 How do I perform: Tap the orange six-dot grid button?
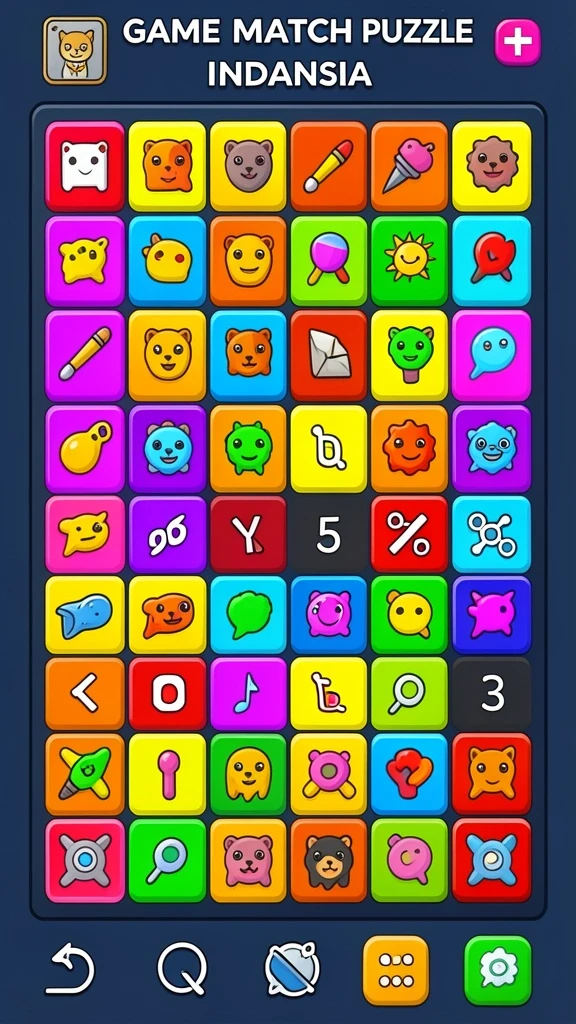396,970
